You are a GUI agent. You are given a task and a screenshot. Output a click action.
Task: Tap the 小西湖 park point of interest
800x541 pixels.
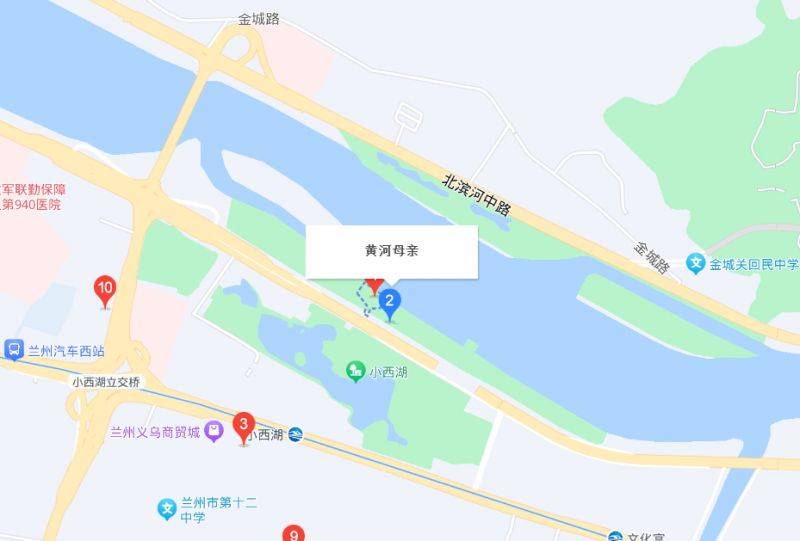[x=355, y=372]
